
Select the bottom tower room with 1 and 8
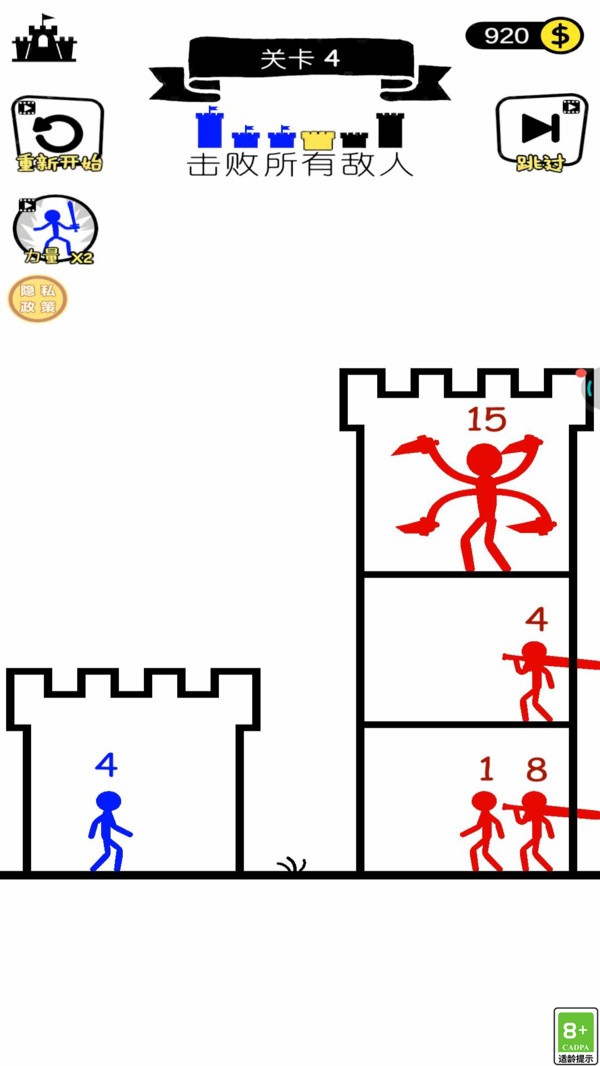click(465, 800)
